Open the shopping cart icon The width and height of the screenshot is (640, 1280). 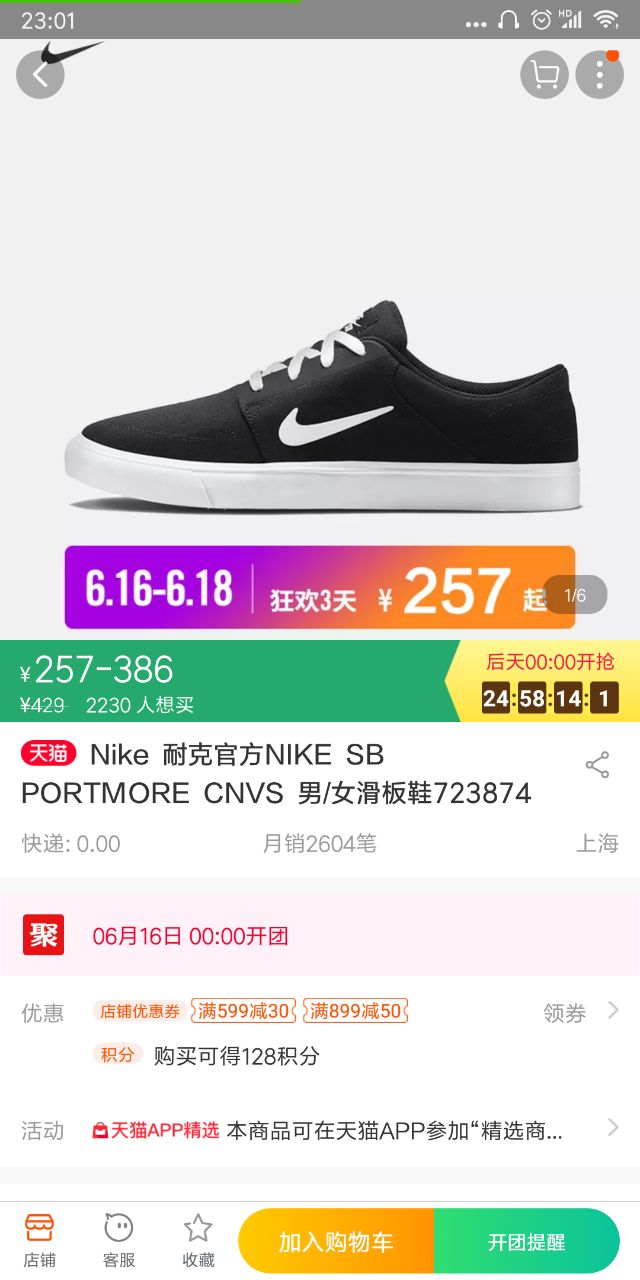(x=544, y=75)
